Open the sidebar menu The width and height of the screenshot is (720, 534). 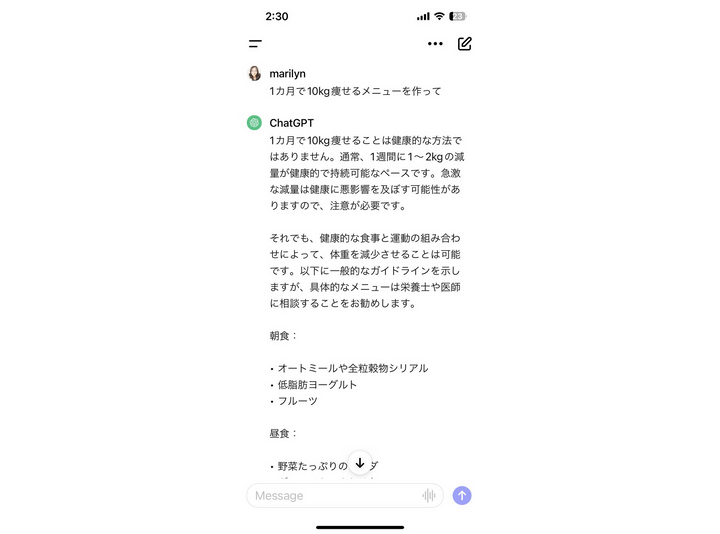point(256,44)
